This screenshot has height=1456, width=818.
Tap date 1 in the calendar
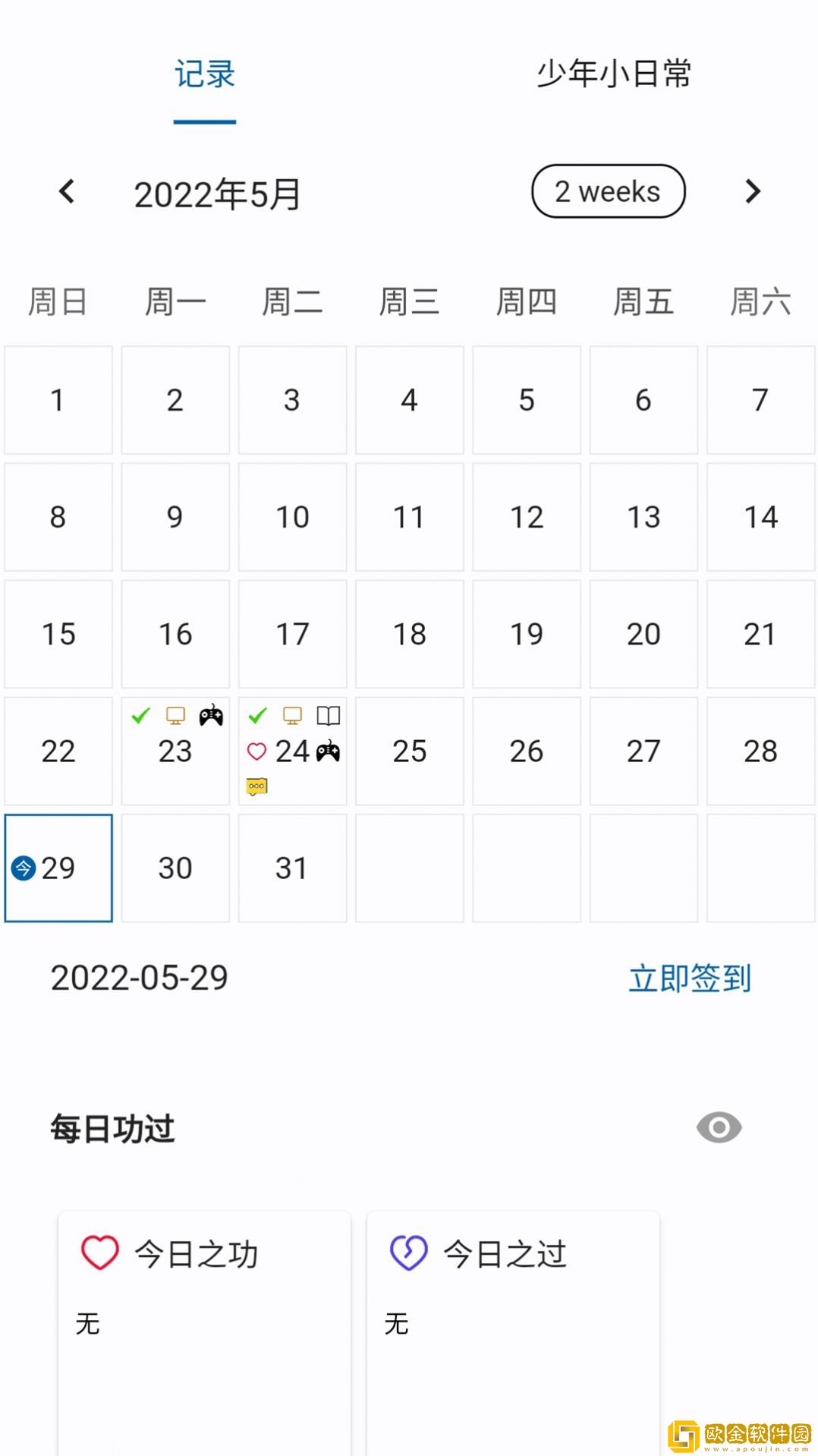tap(58, 400)
